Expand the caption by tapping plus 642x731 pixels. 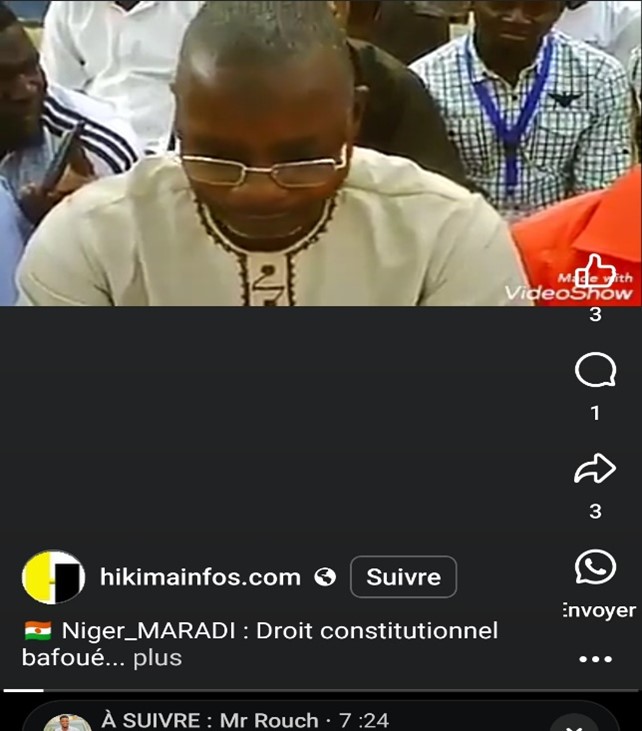(158, 657)
